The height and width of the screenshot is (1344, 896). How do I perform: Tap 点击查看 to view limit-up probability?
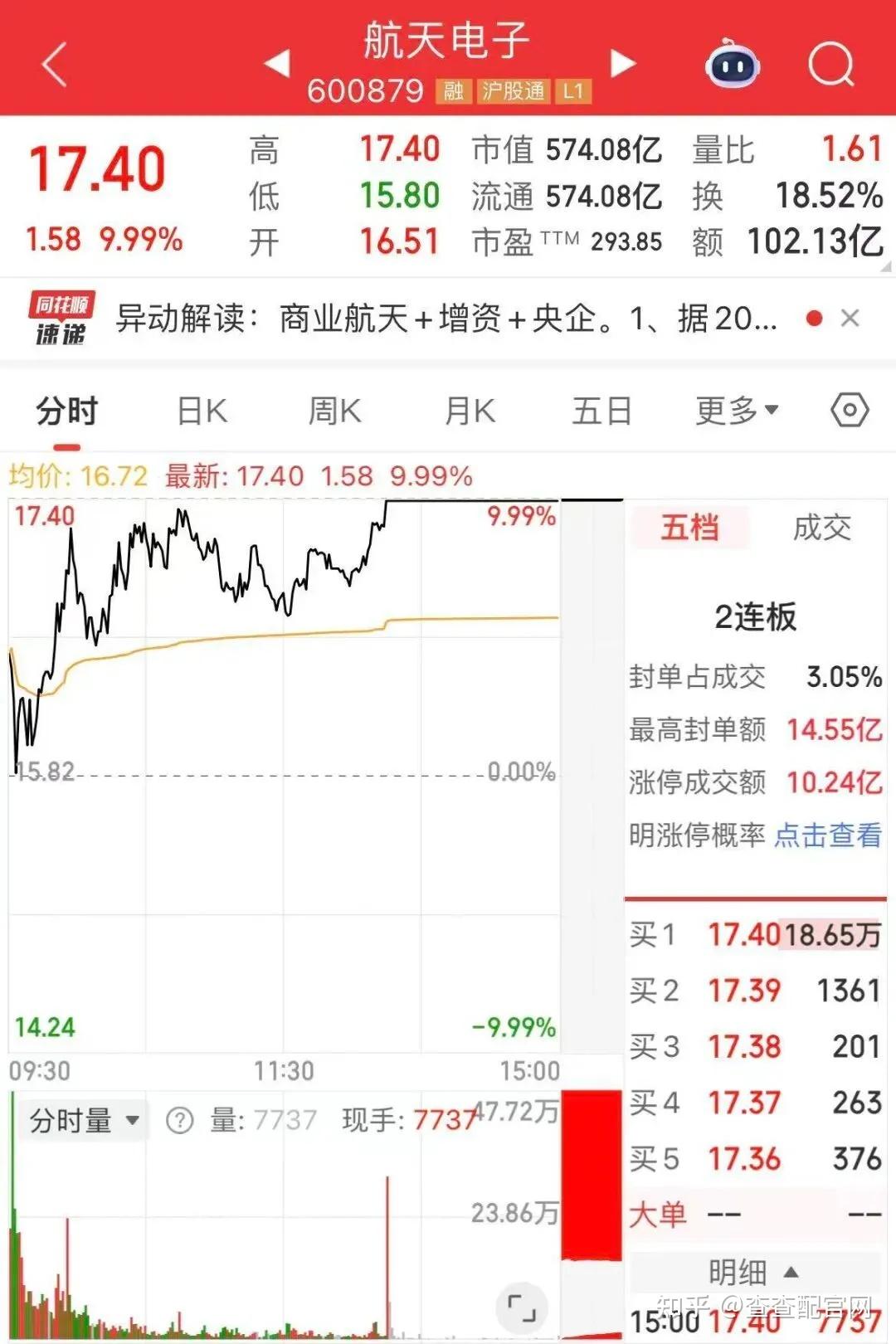[827, 838]
